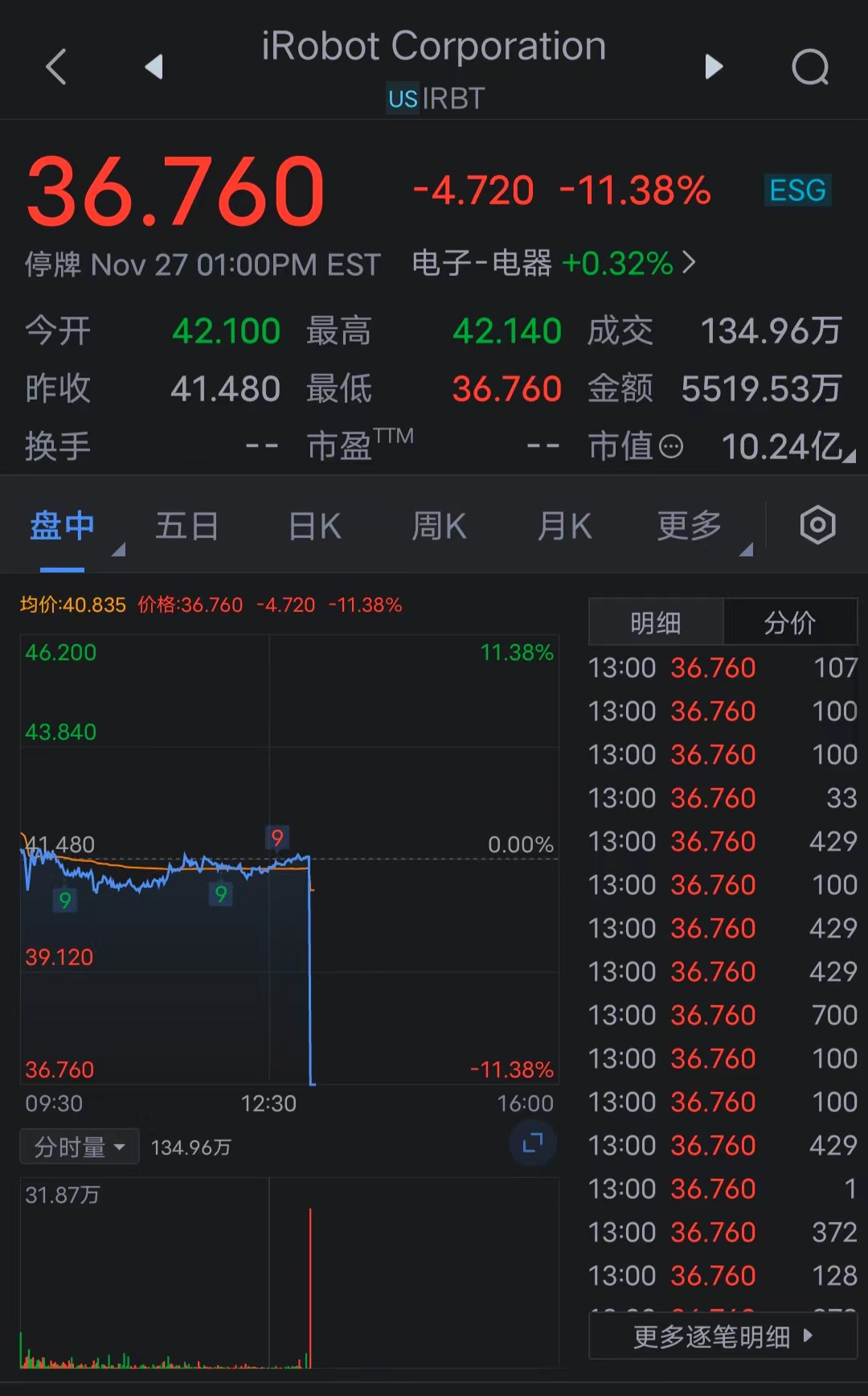Switch to the 五日 chart tab
The image size is (868, 1396).
(186, 527)
